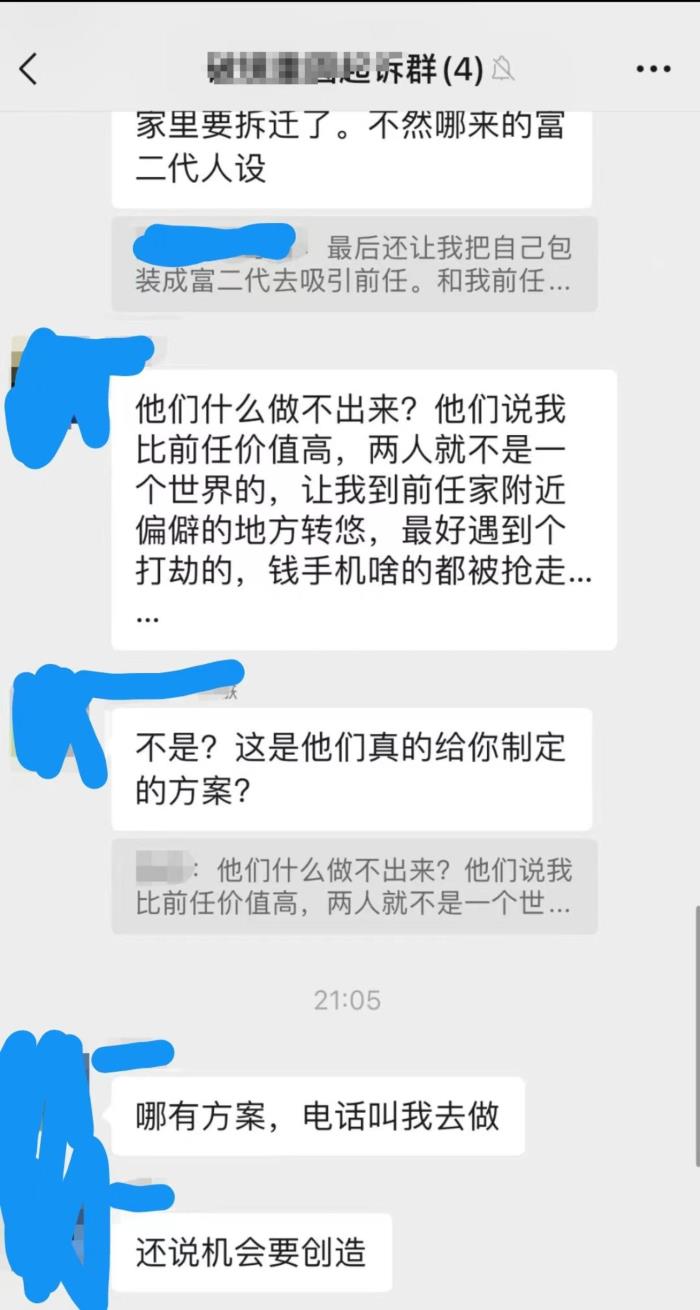Open quoted reply starting with 他们什么做不出来
The width and height of the screenshot is (700, 1310).
pos(354,887)
